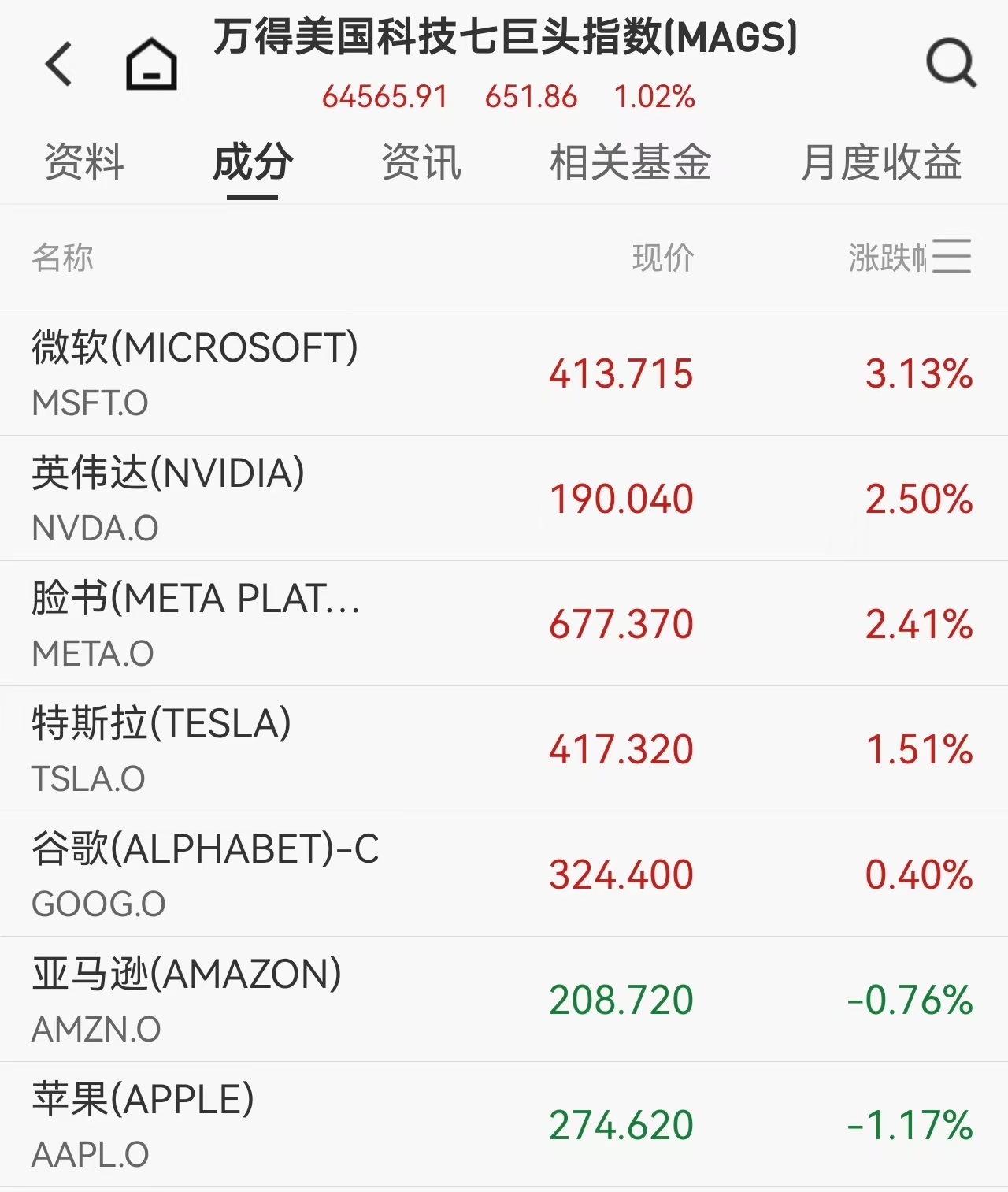Sort the list by 现价 column
The image size is (1008, 1192).
coord(662,258)
